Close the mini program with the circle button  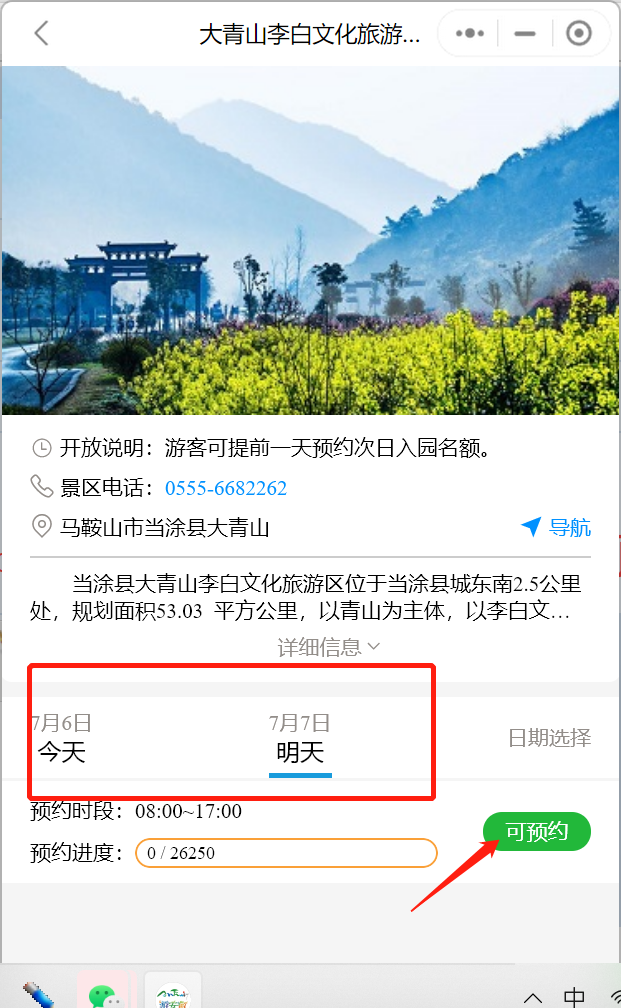(579, 33)
